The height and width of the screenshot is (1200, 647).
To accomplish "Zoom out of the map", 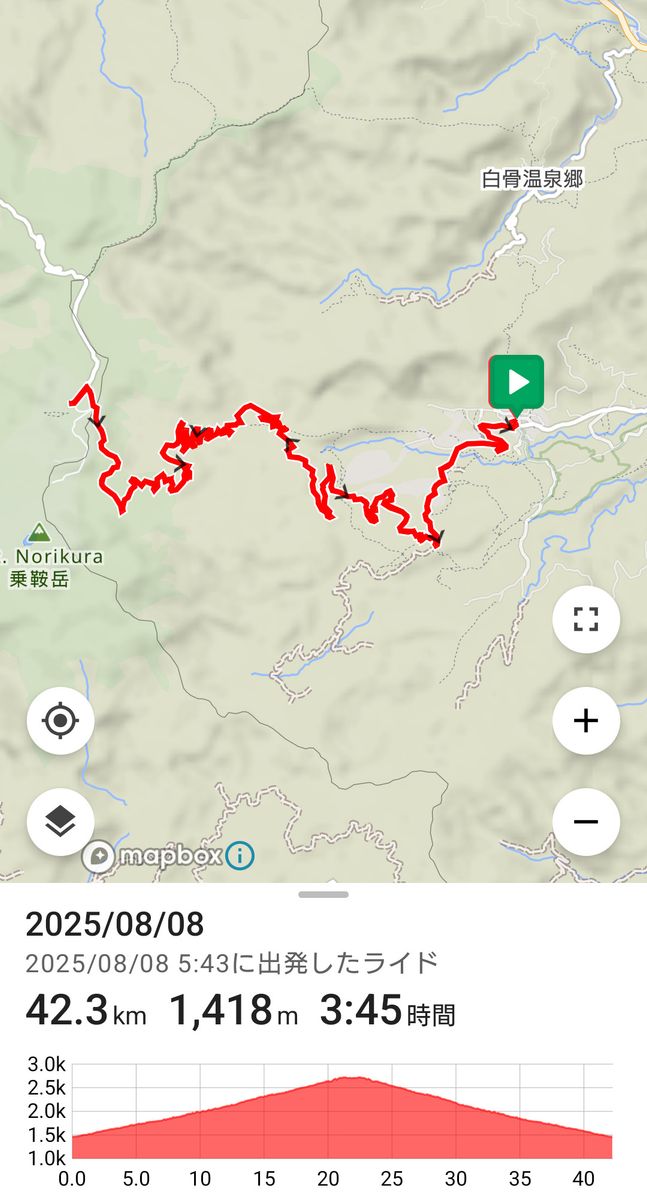I will [586, 822].
